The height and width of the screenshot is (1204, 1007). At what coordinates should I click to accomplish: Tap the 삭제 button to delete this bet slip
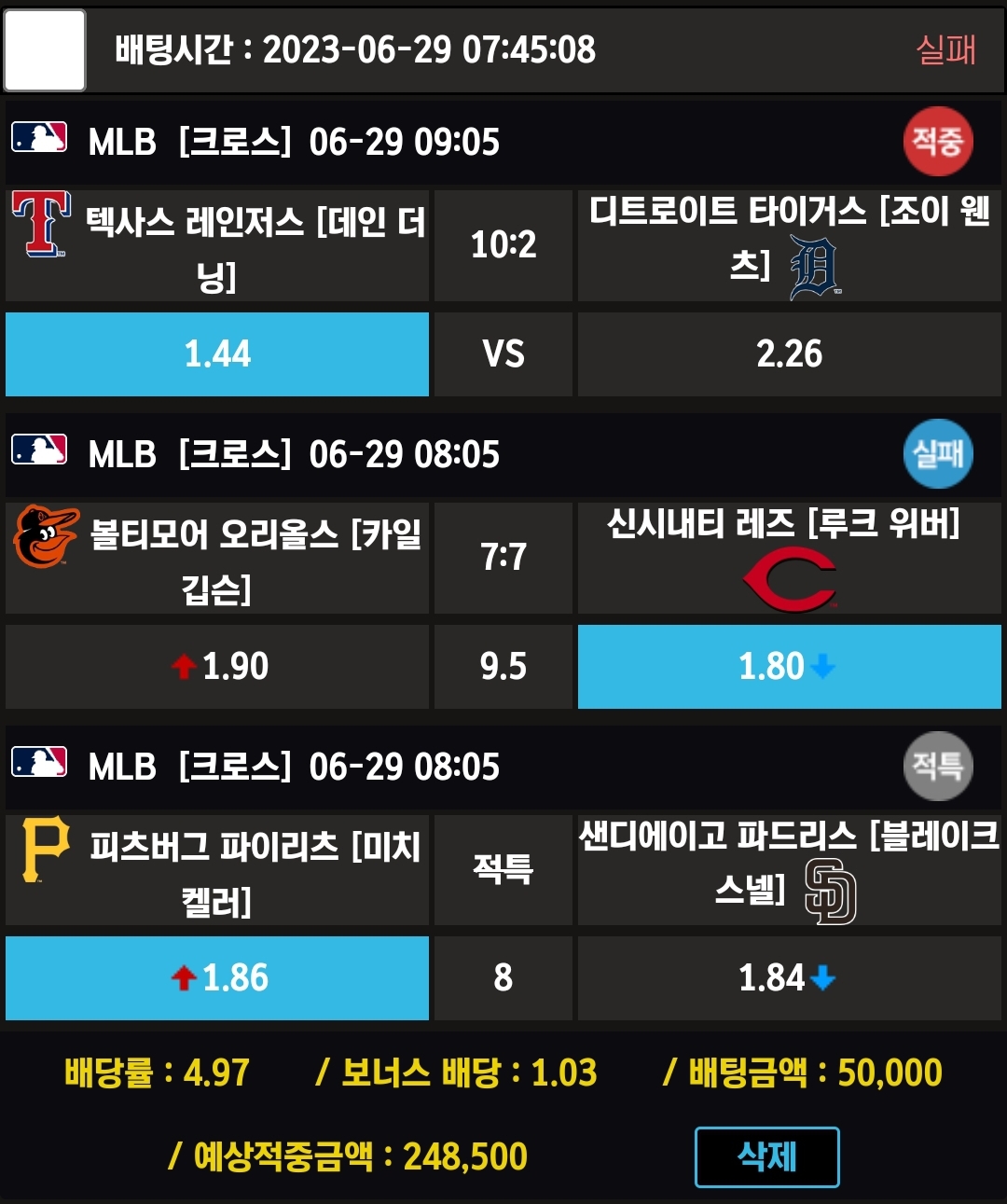[x=766, y=1156]
